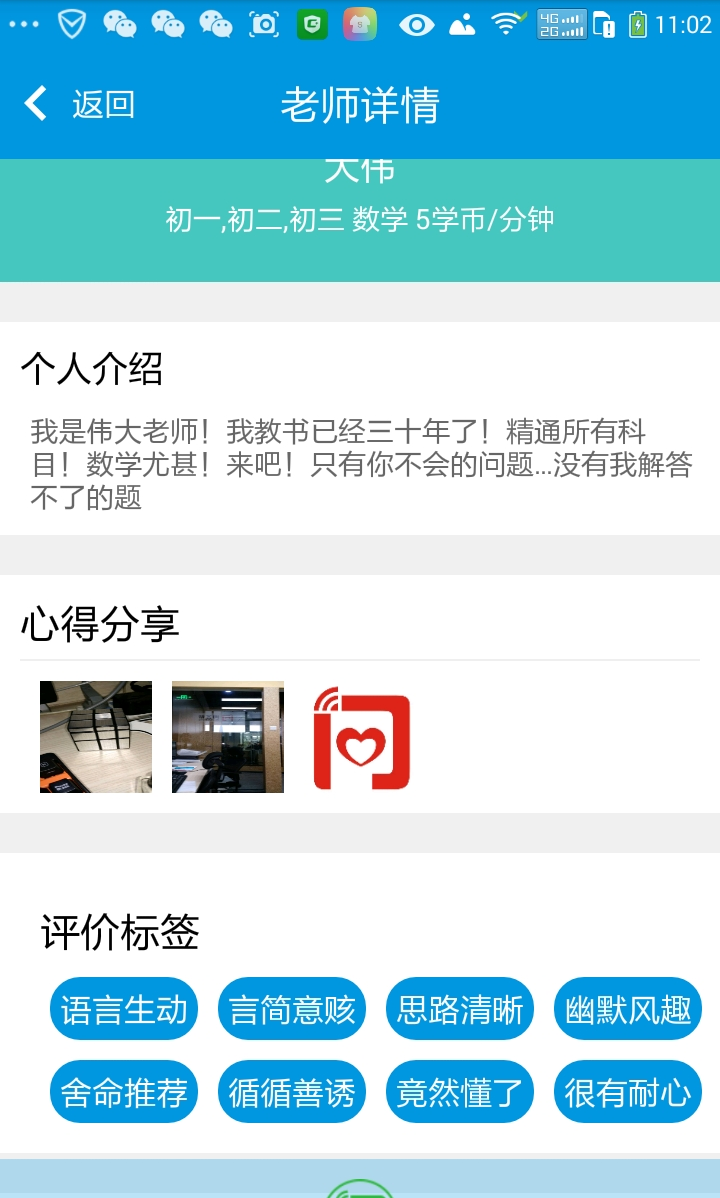This screenshot has width=720, height=1198.
Task: Open the first photo under 心得分享
Action: click(96, 737)
